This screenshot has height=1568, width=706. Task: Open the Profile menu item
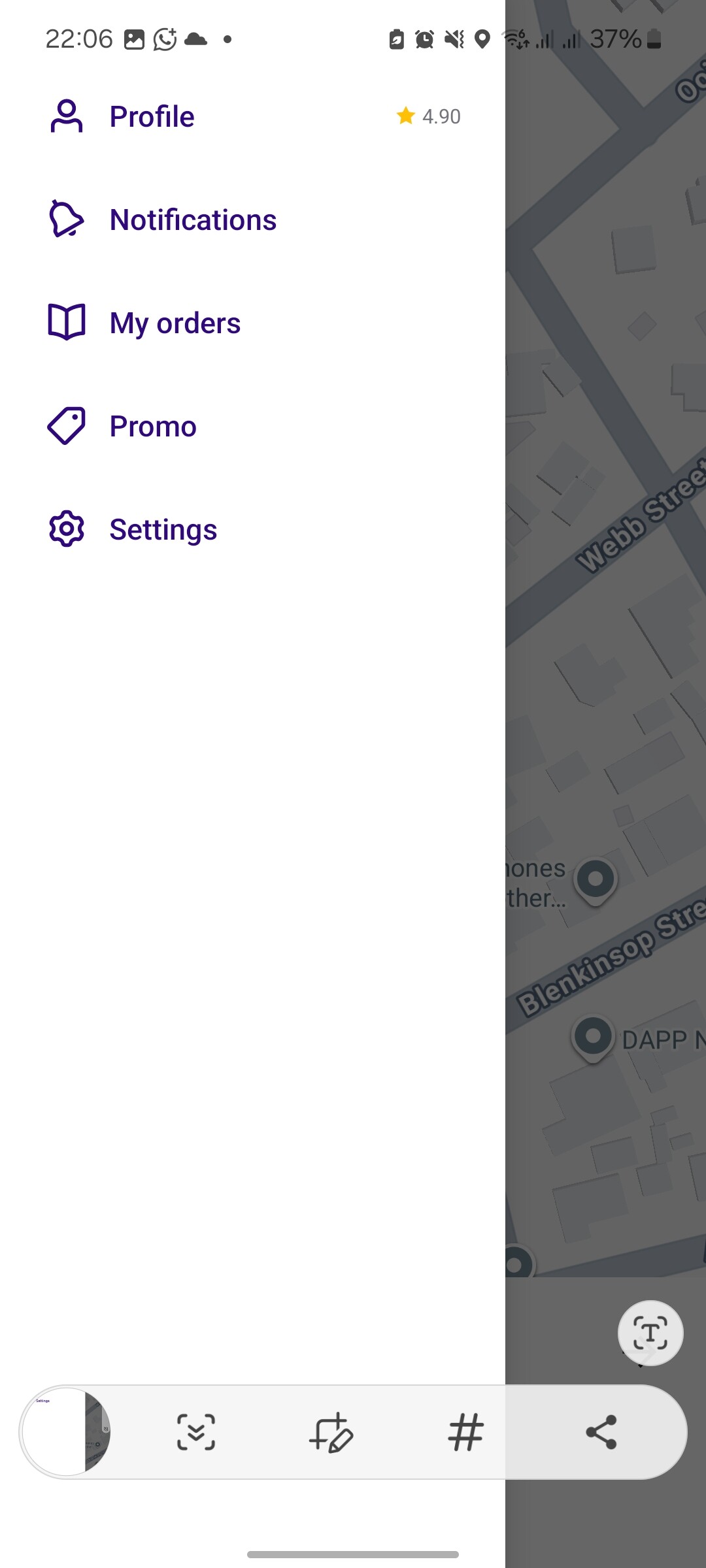point(152,117)
